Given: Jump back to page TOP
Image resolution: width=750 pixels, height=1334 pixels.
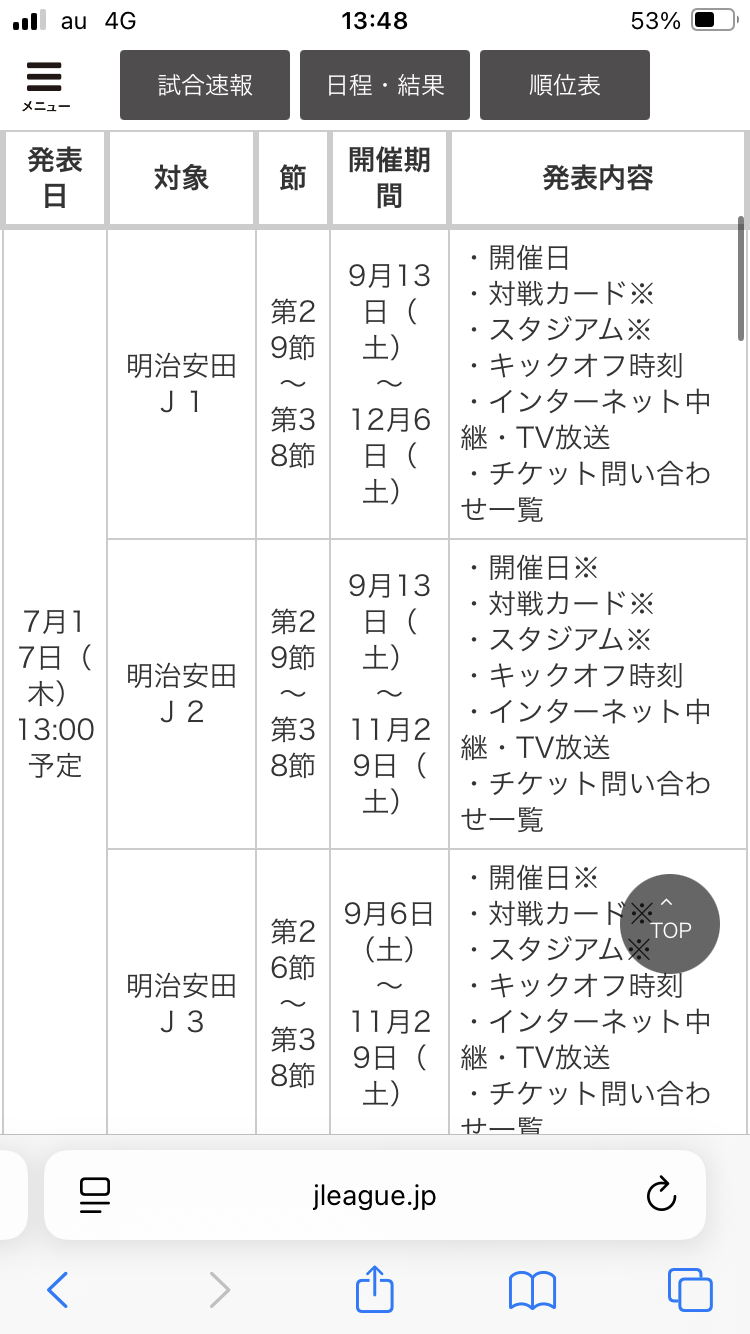Looking at the screenshot, I should 670,924.
